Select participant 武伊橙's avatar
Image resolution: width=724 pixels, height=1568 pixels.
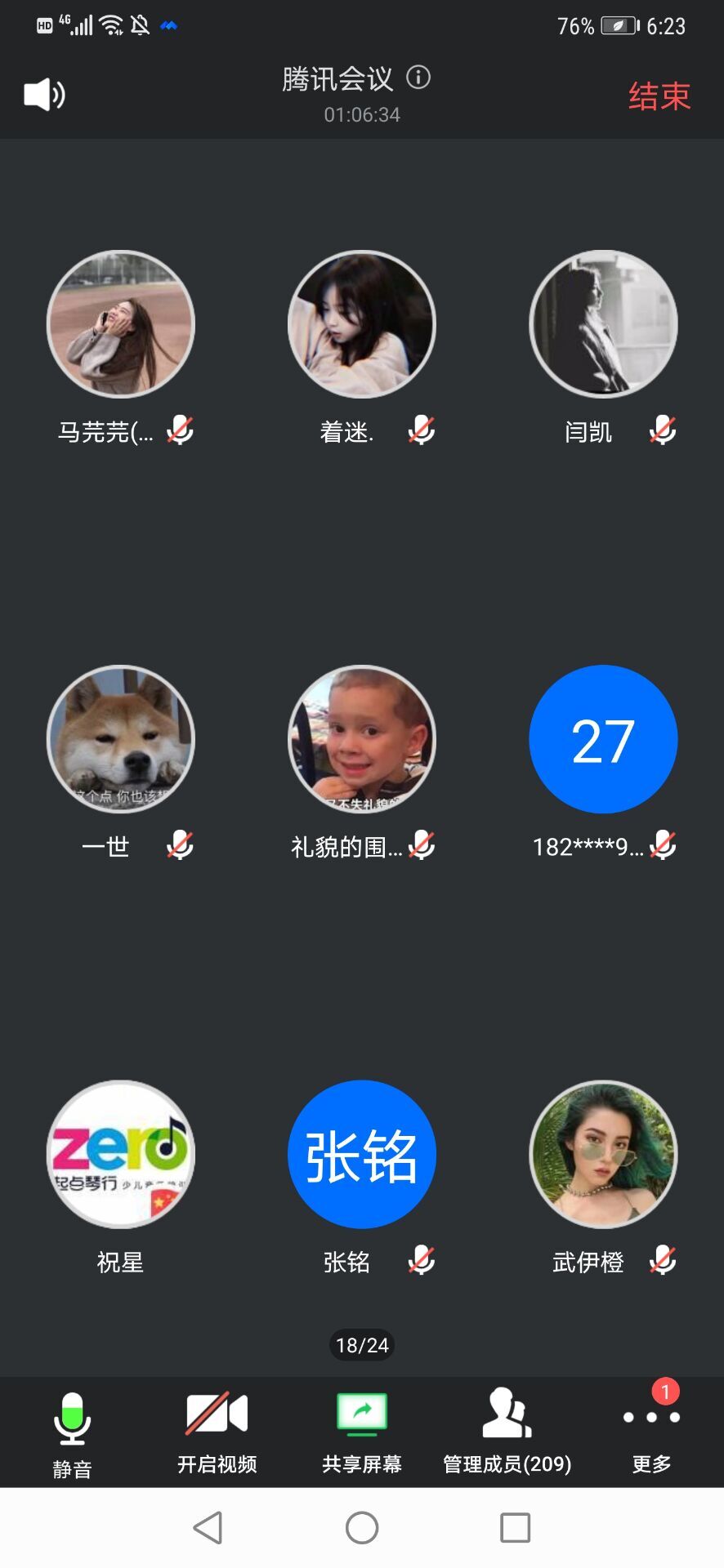tap(603, 1154)
